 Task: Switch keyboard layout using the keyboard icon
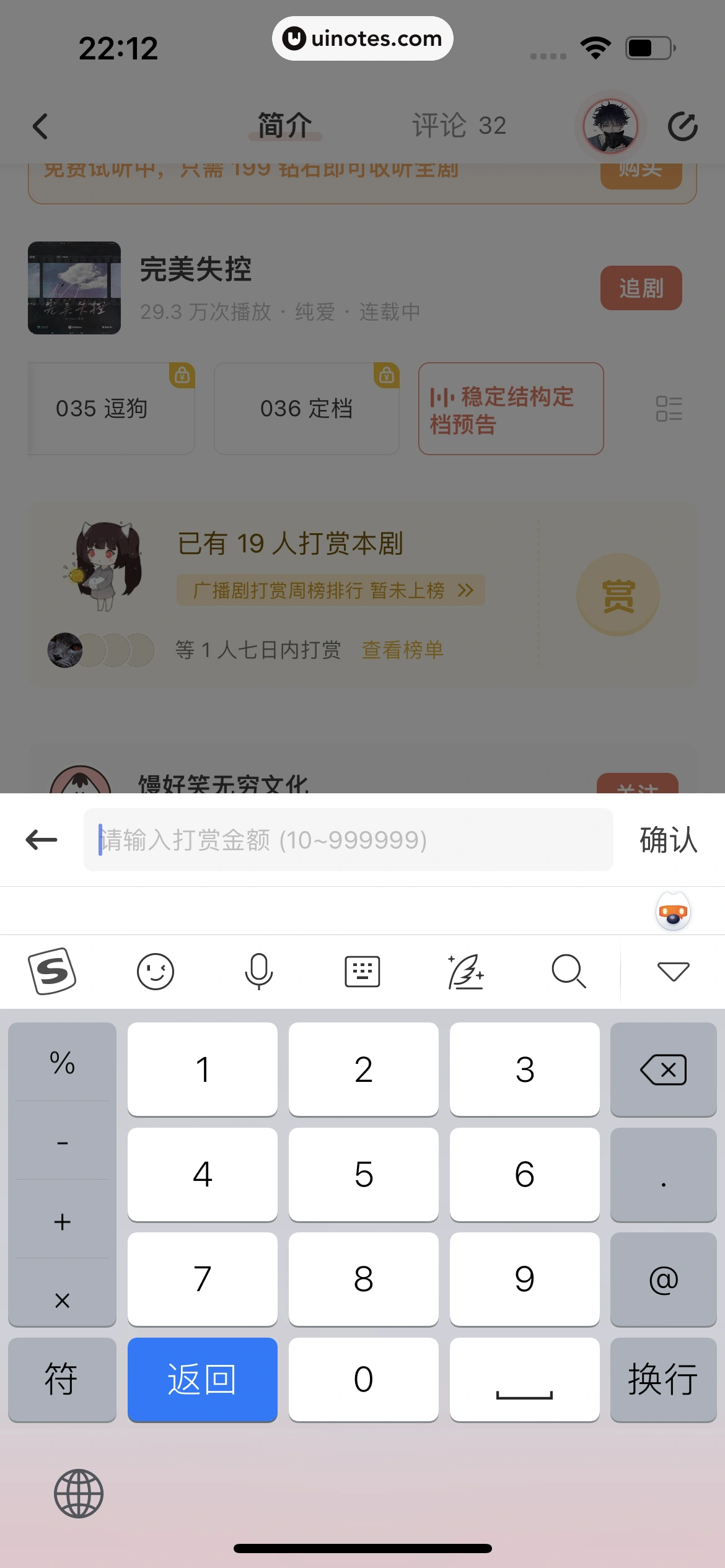point(362,971)
